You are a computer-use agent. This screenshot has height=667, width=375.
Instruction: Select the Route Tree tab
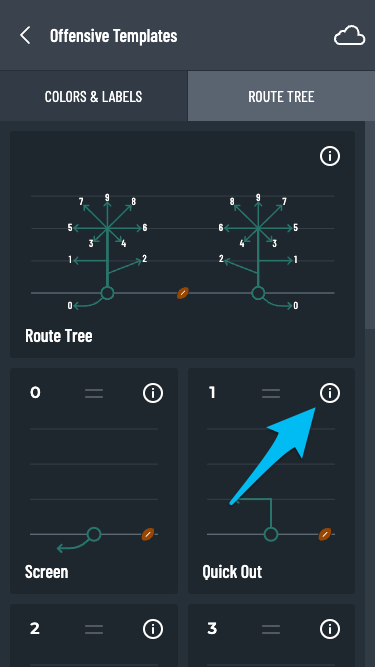coord(281,96)
